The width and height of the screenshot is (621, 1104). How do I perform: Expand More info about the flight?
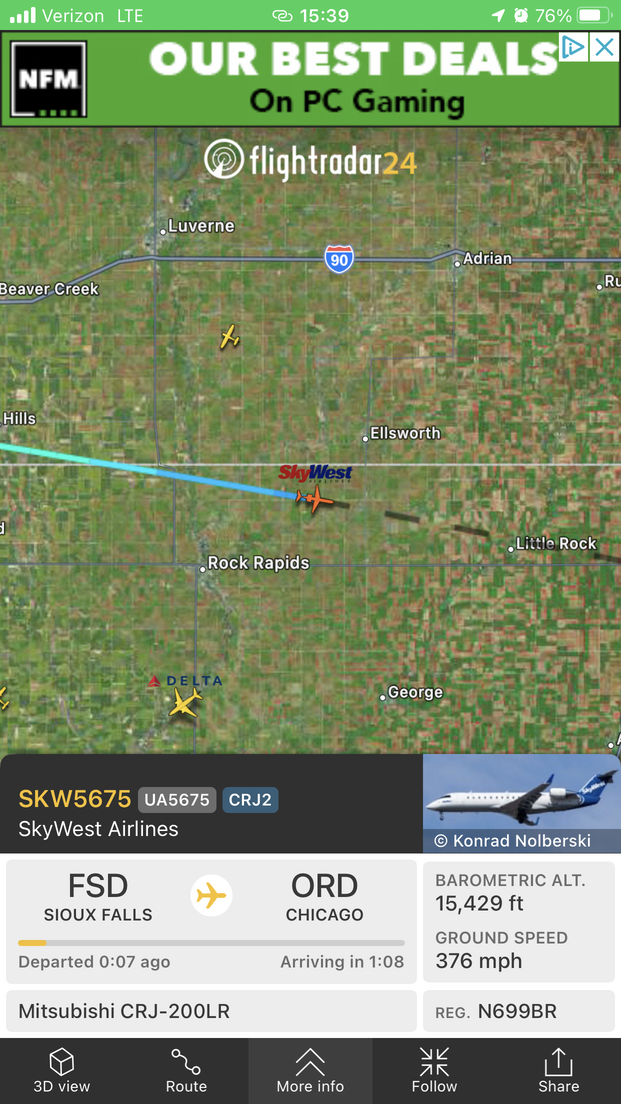310,1070
